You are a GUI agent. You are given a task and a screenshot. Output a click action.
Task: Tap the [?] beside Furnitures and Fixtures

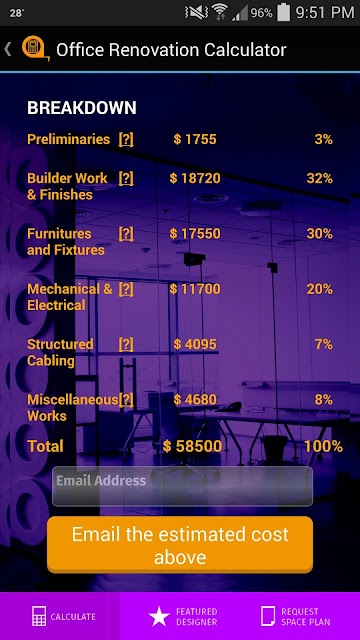pos(126,234)
